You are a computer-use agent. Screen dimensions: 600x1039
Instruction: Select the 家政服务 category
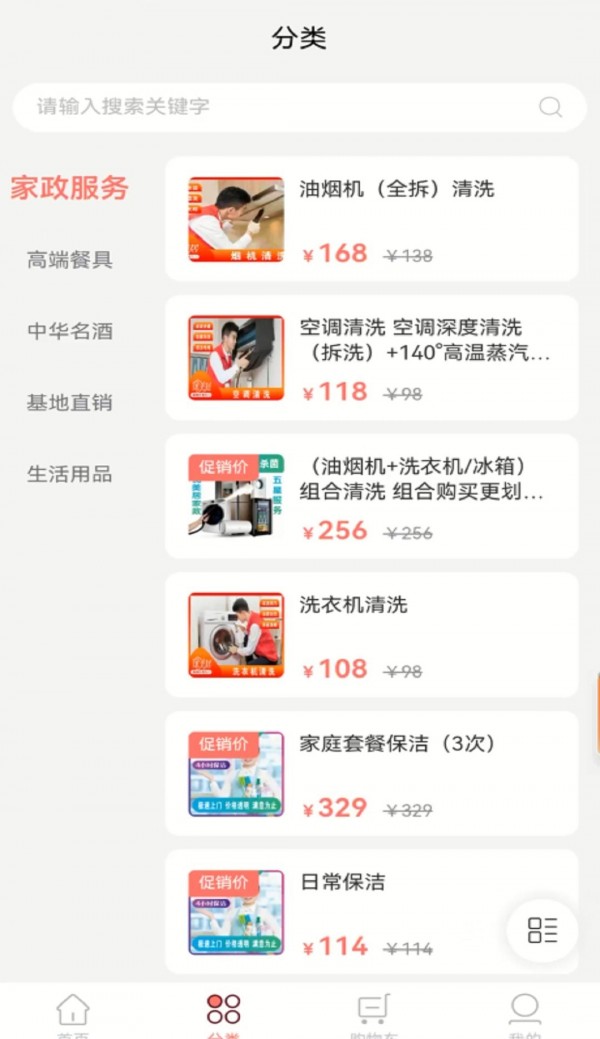[x=70, y=188]
